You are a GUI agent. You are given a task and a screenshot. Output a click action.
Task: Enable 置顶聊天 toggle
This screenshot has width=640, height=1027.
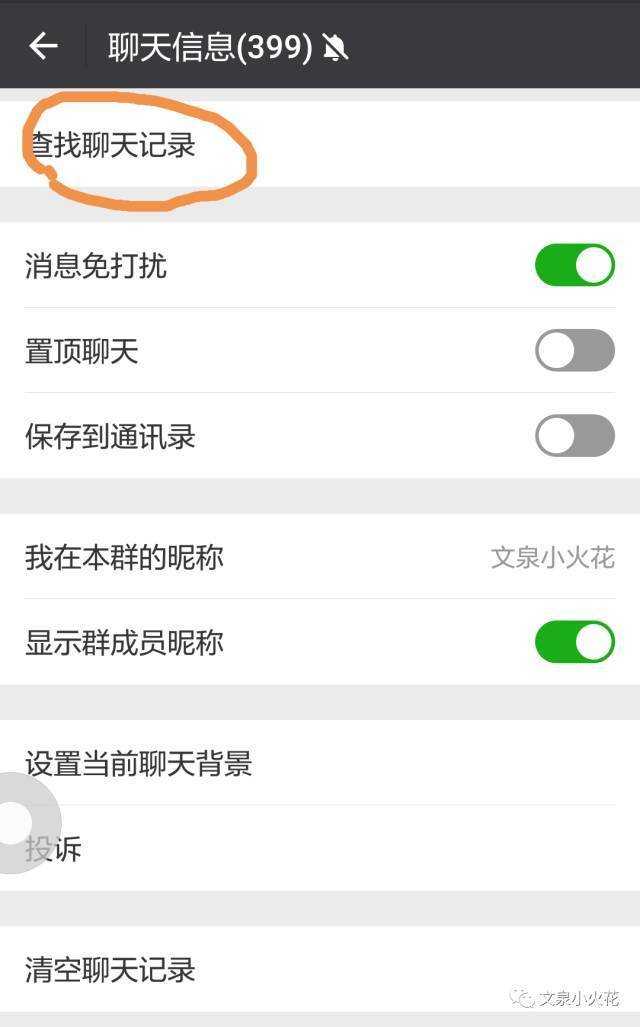(574, 351)
